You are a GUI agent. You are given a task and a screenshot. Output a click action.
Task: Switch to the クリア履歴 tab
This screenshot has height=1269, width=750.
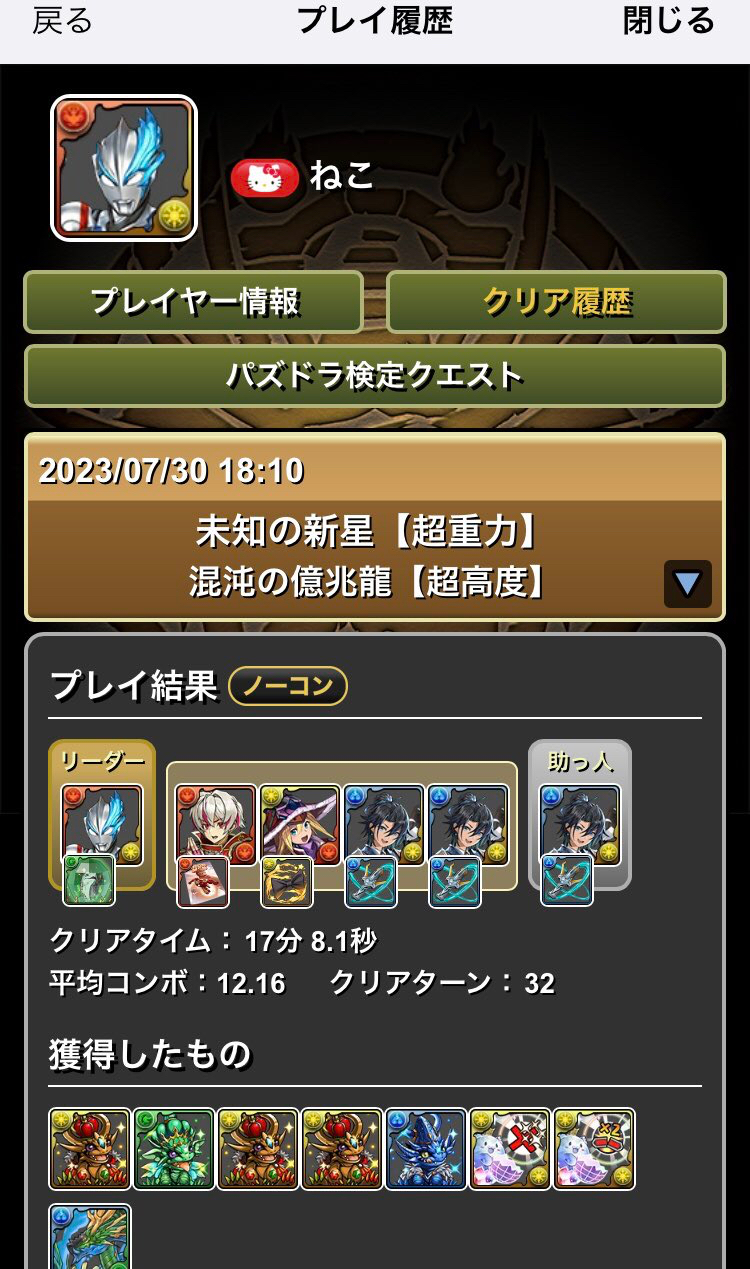pyautogui.click(x=556, y=302)
